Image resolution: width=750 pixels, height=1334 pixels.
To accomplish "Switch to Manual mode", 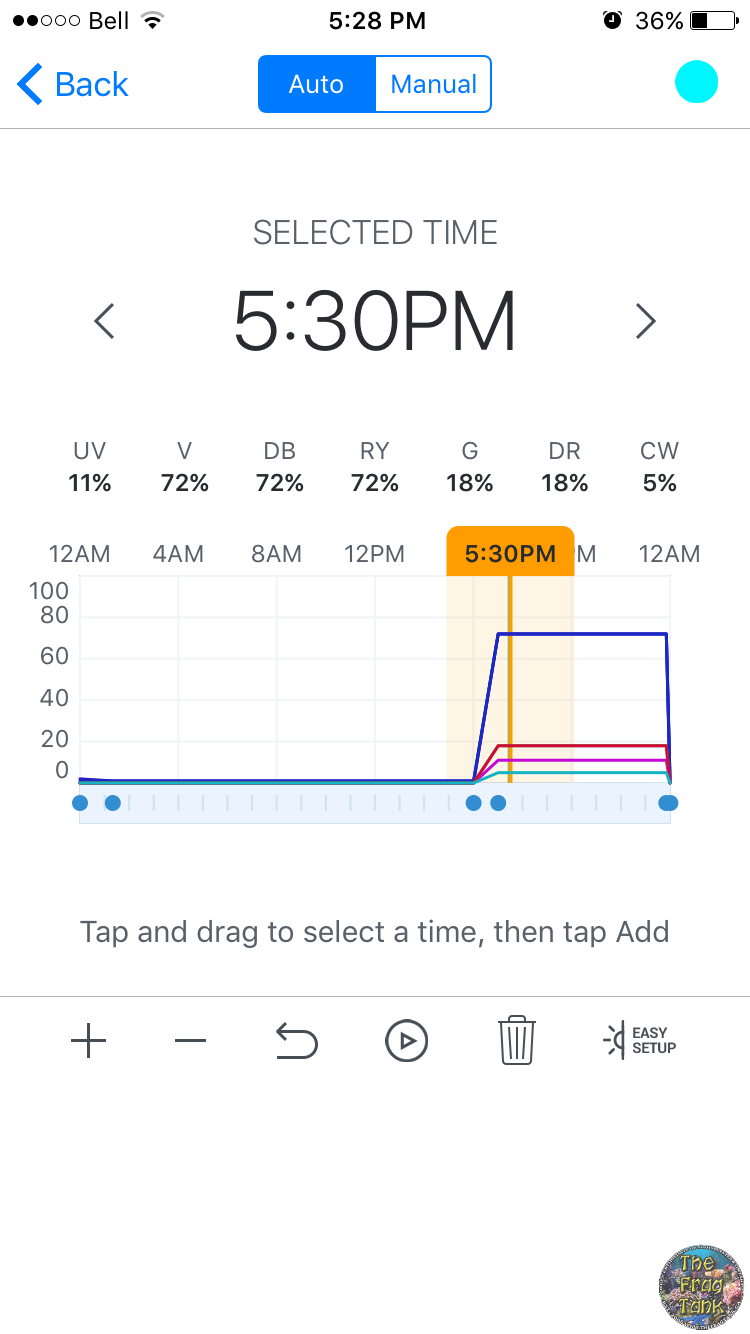I will [433, 84].
